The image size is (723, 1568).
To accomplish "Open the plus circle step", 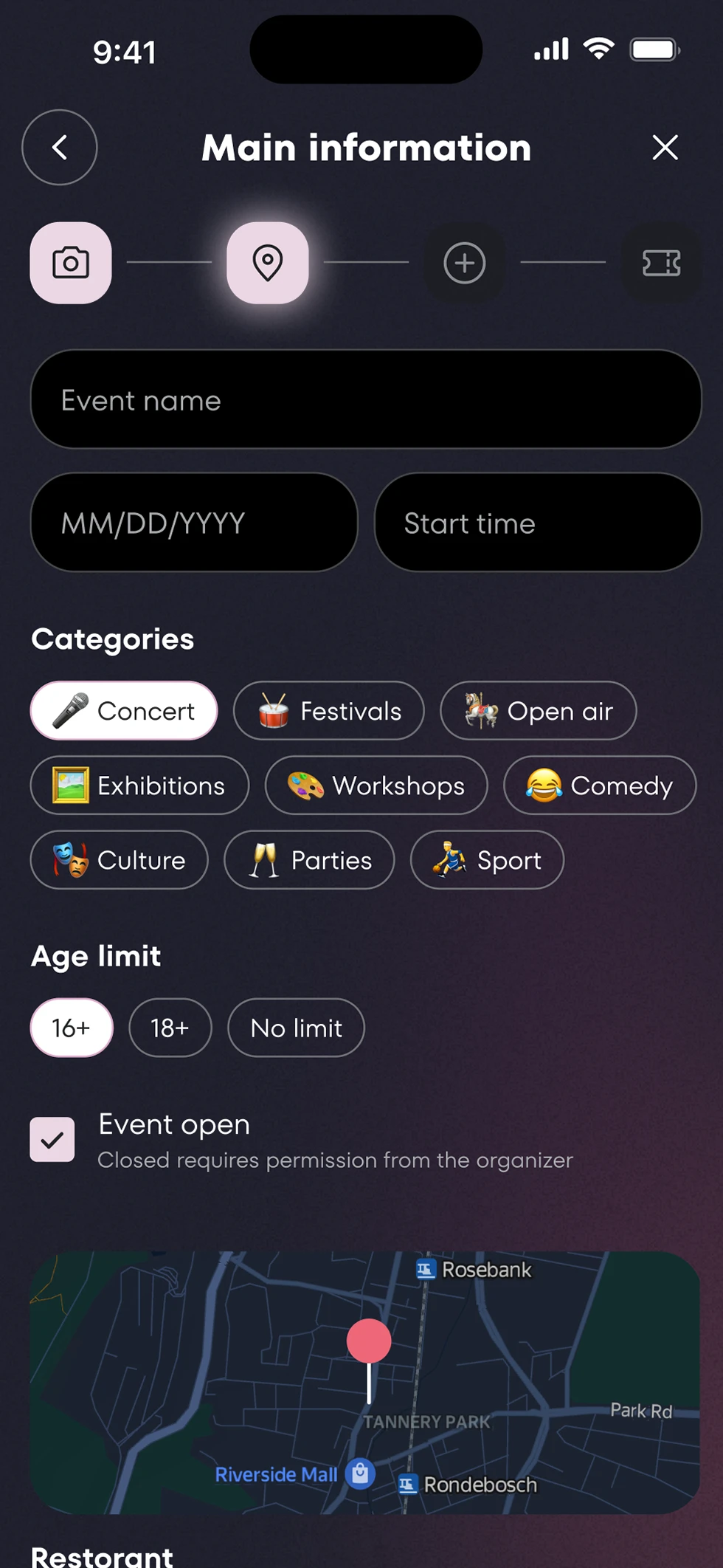I will [x=464, y=263].
